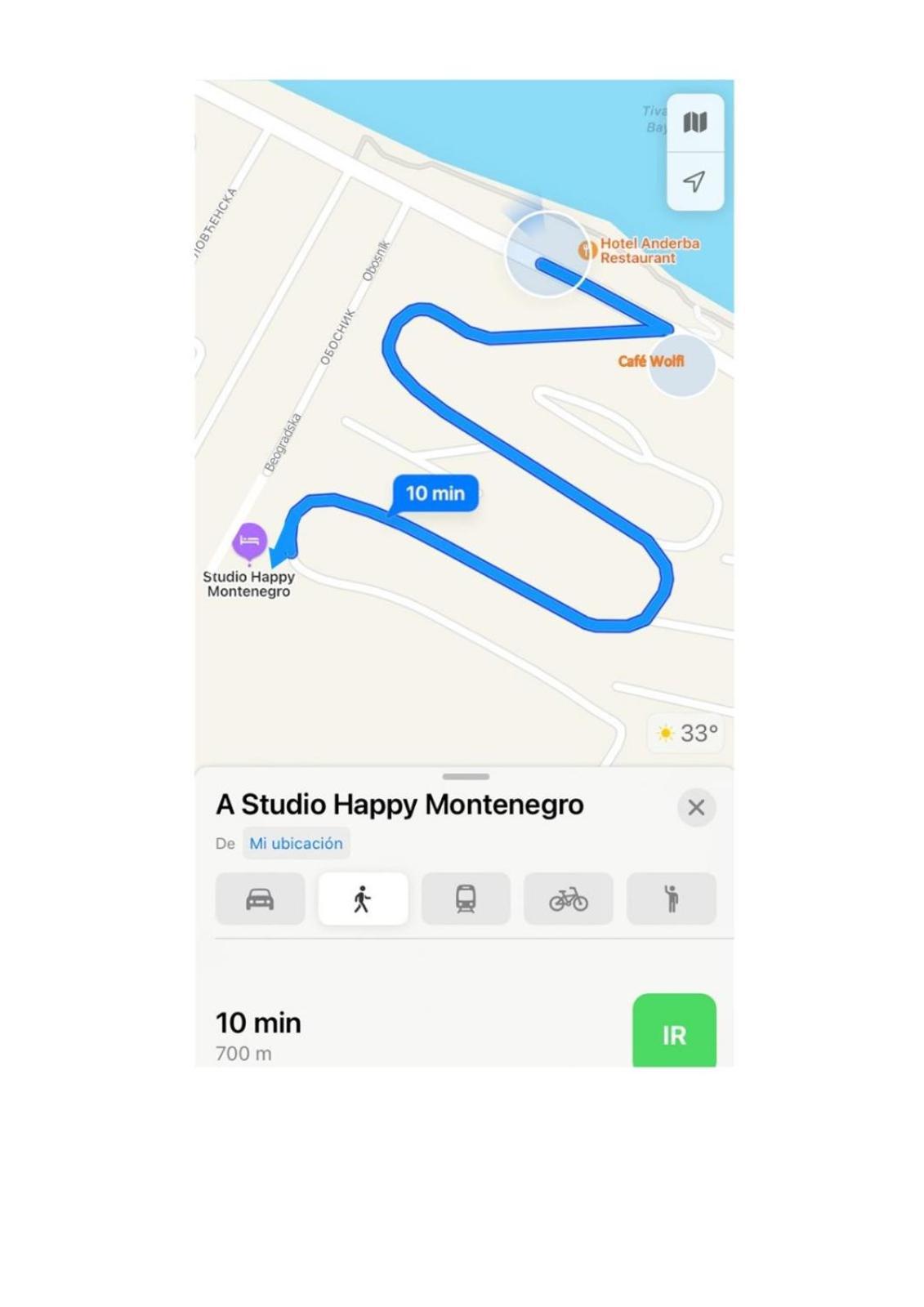Image resolution: width=924 pixels, height=1307 pixels.
Task: Close the Studio Happy Montenegro directions panel
Action: tap(696, 808)
